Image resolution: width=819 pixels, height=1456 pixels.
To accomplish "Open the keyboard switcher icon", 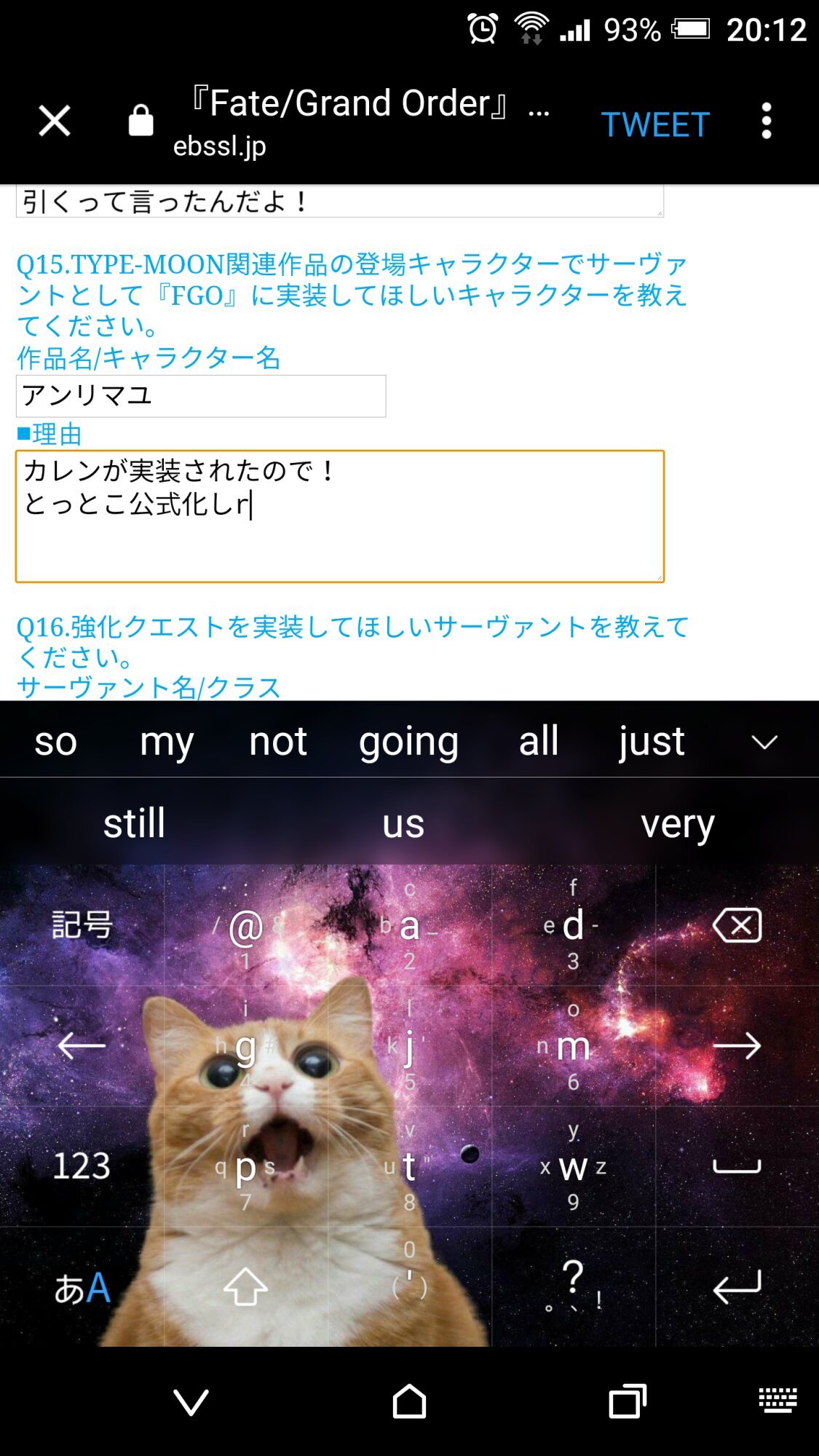I will click(778, 1400).
